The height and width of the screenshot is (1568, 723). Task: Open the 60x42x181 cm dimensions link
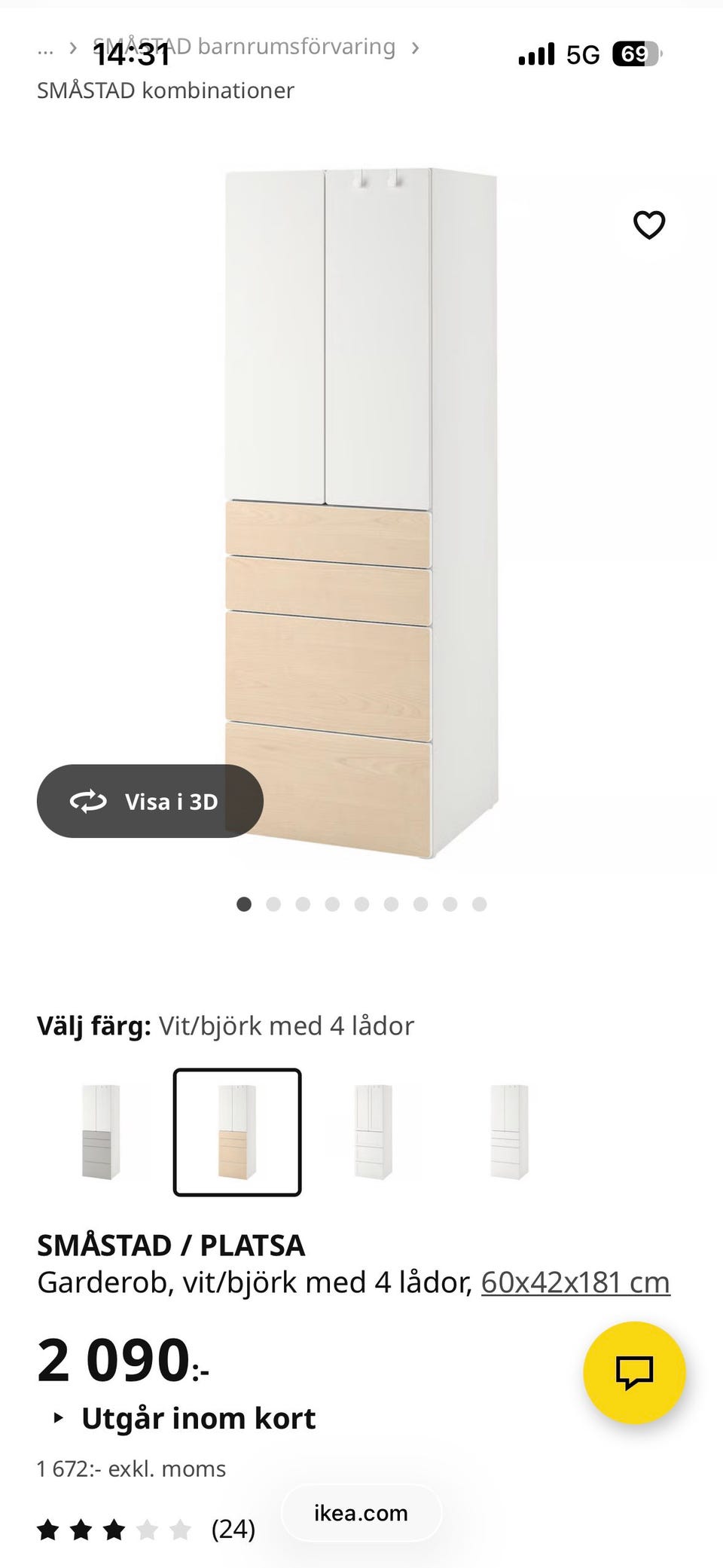point(575,1280)
